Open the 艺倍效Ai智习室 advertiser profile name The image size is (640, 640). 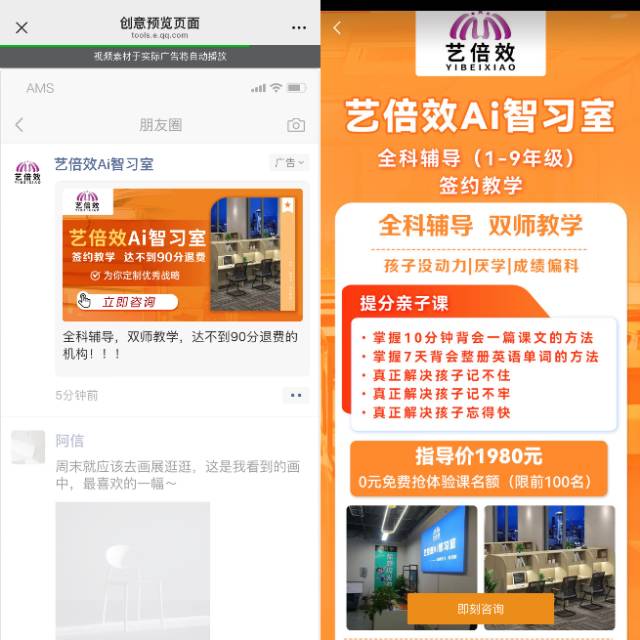(104, 164)
